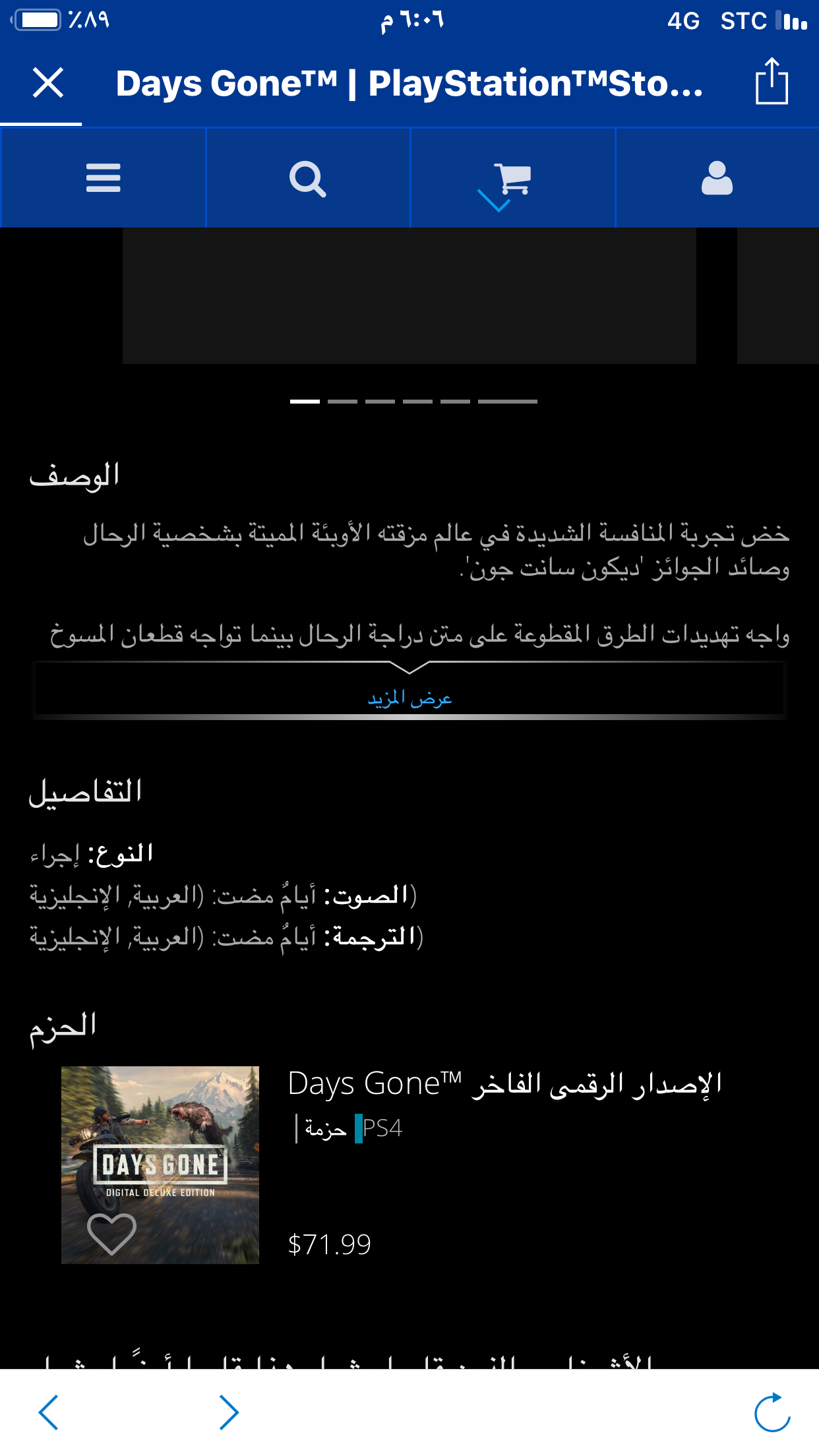Open the account profile icon
This screenshot has width=819, height=1456.
717,178
